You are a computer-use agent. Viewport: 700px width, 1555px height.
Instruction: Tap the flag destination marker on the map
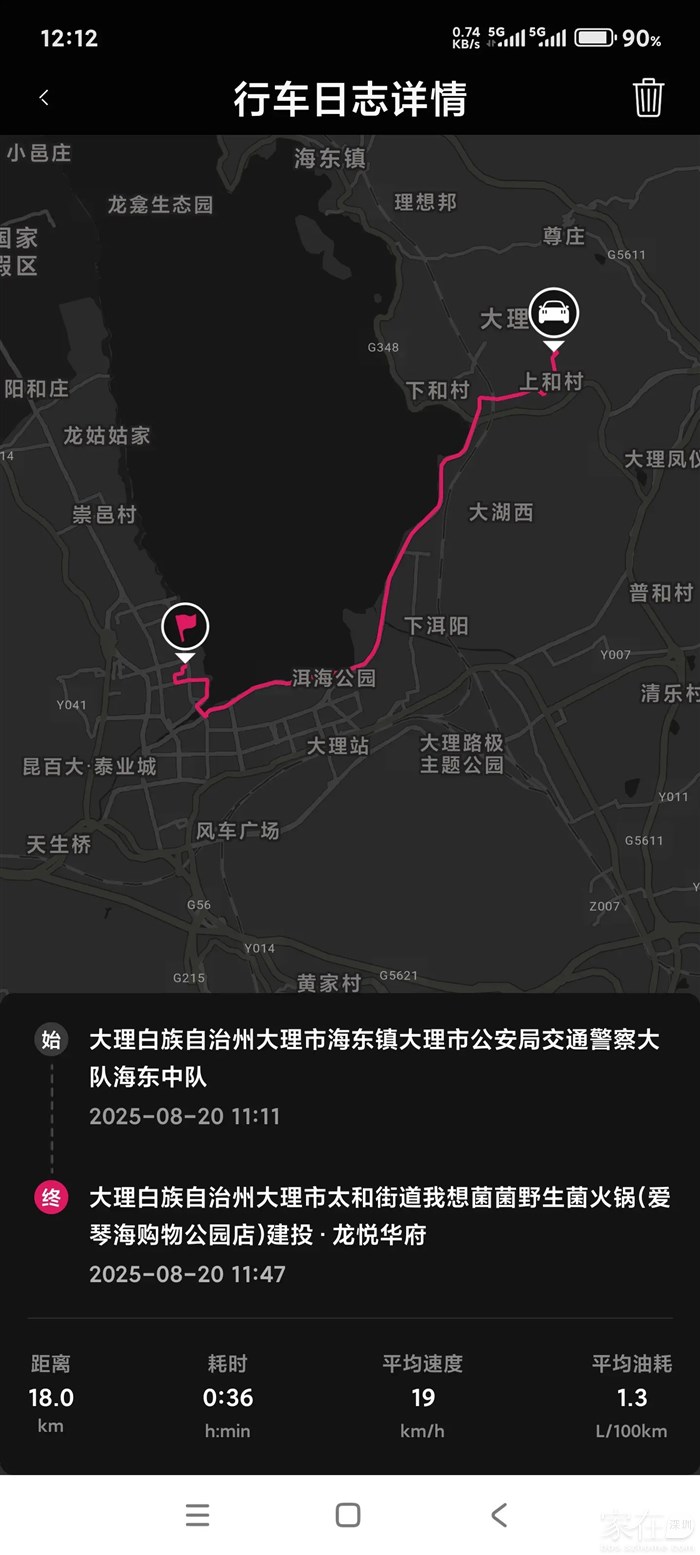(x=185, y=628)
